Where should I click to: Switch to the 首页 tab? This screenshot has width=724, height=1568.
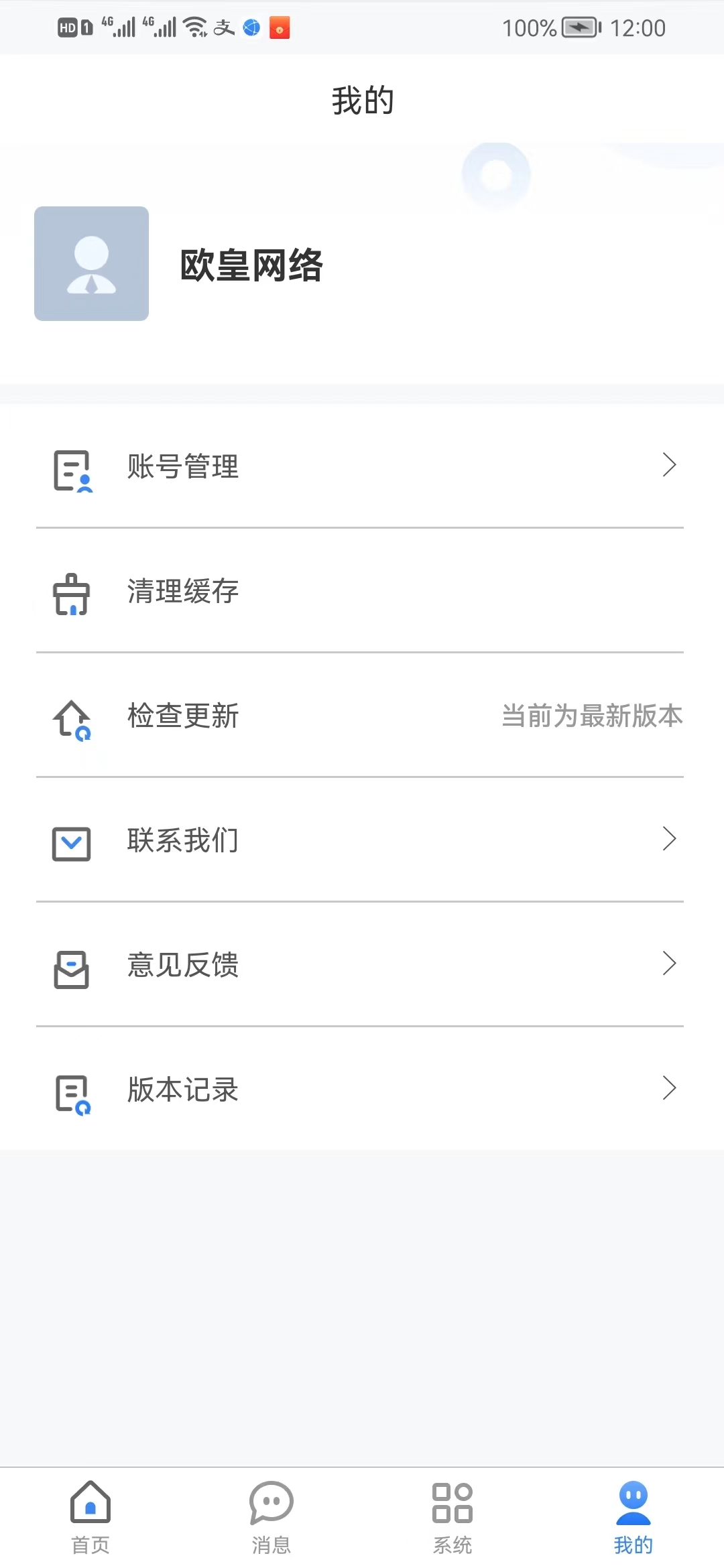click(90, 1518)
